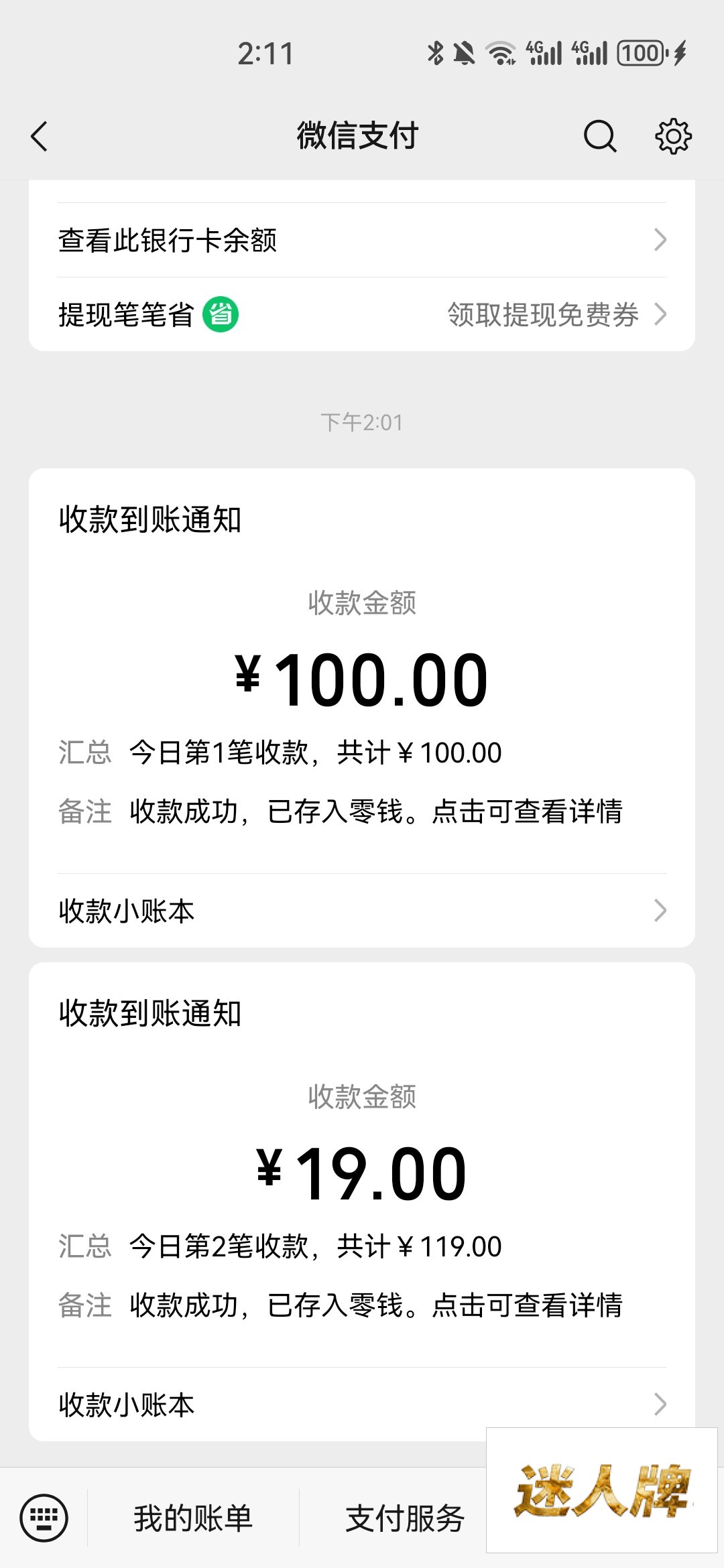Open 收款小账本 under the ¥100.00 payment
724x1568 pixels.
pyautogui.click(x=362, y=911)
